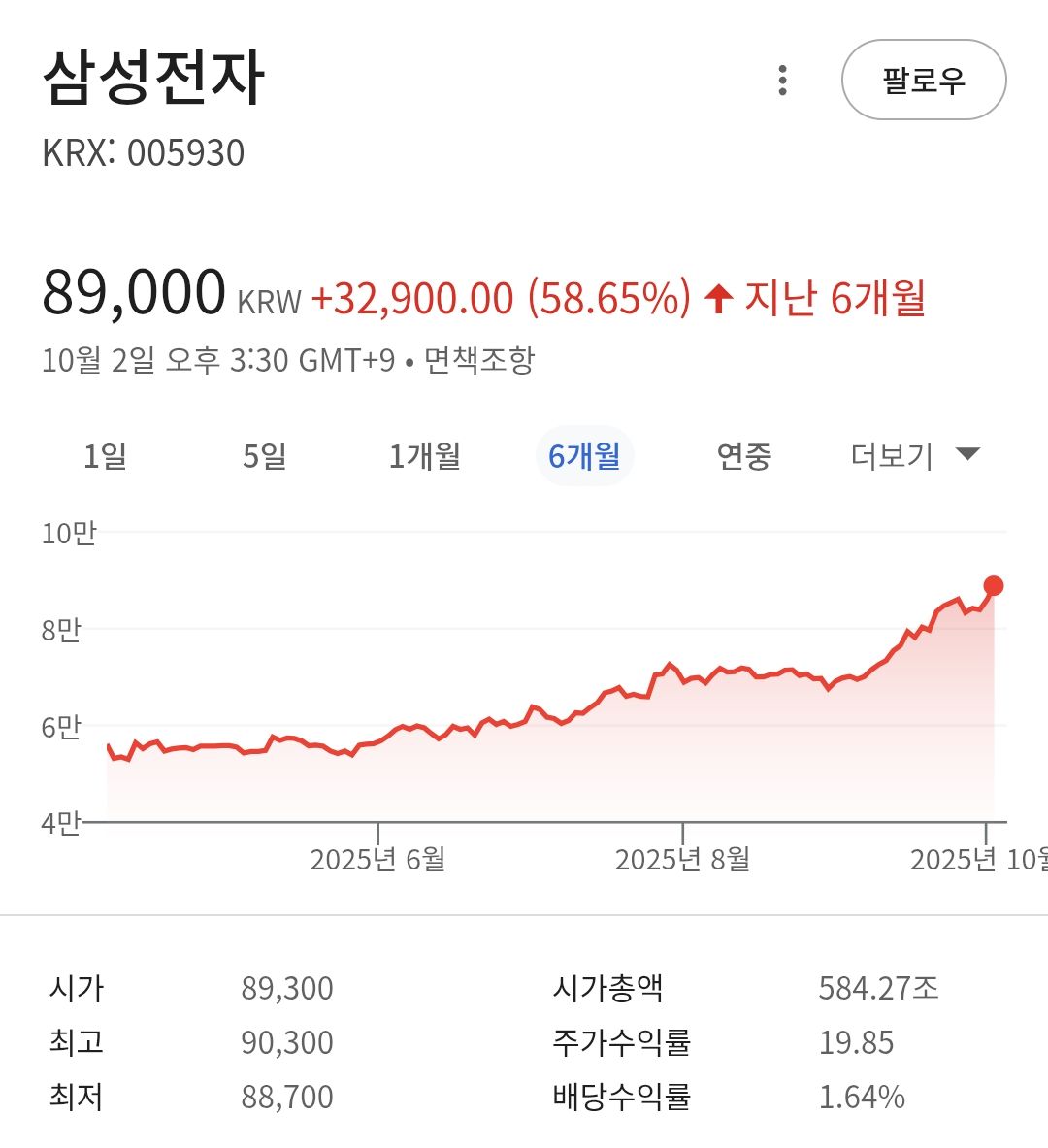Select the 6개월 chart range
1048x1148 pixels.
point(584,455)
